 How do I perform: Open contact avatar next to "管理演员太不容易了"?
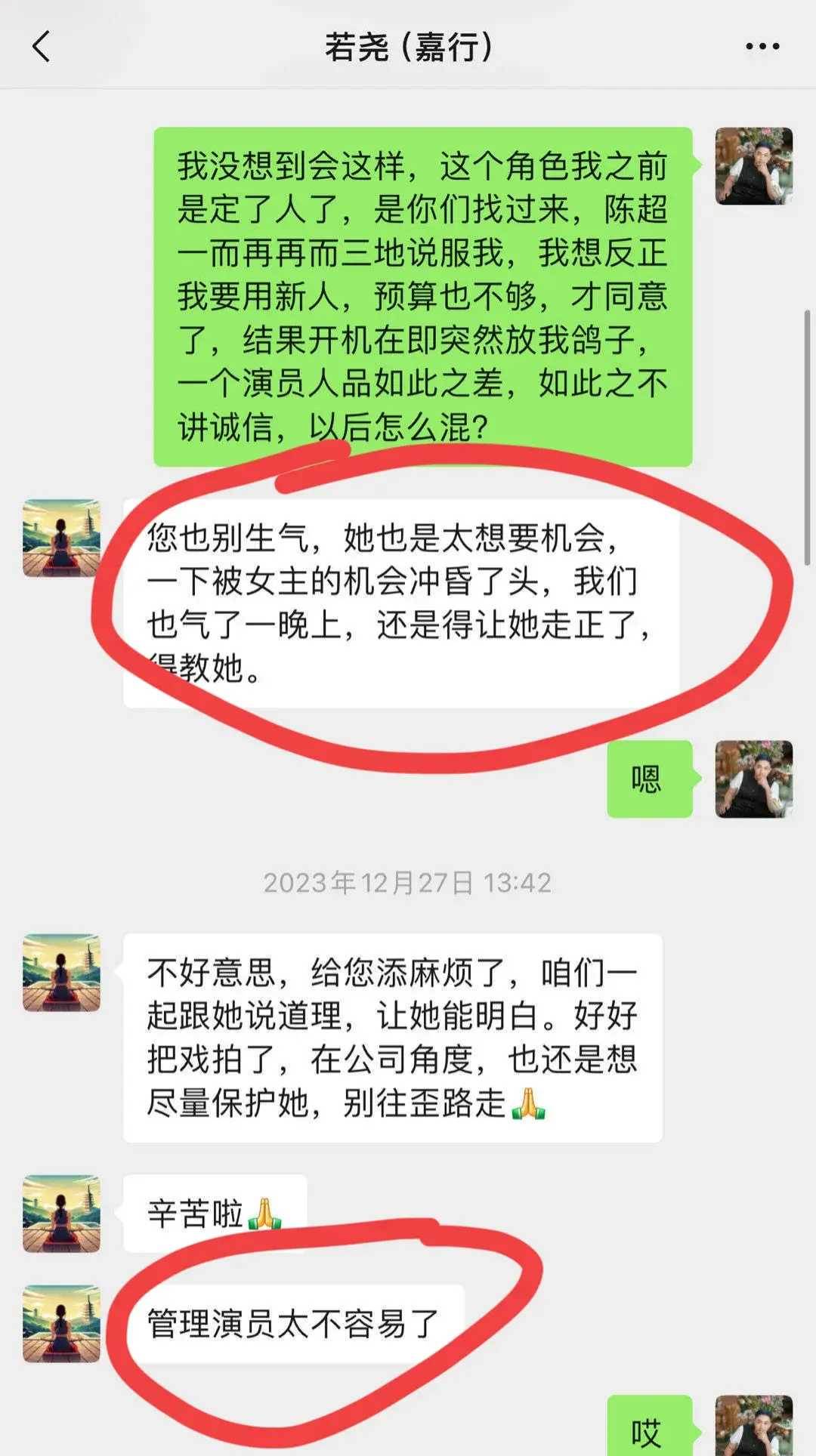[x=62, y=1324]
